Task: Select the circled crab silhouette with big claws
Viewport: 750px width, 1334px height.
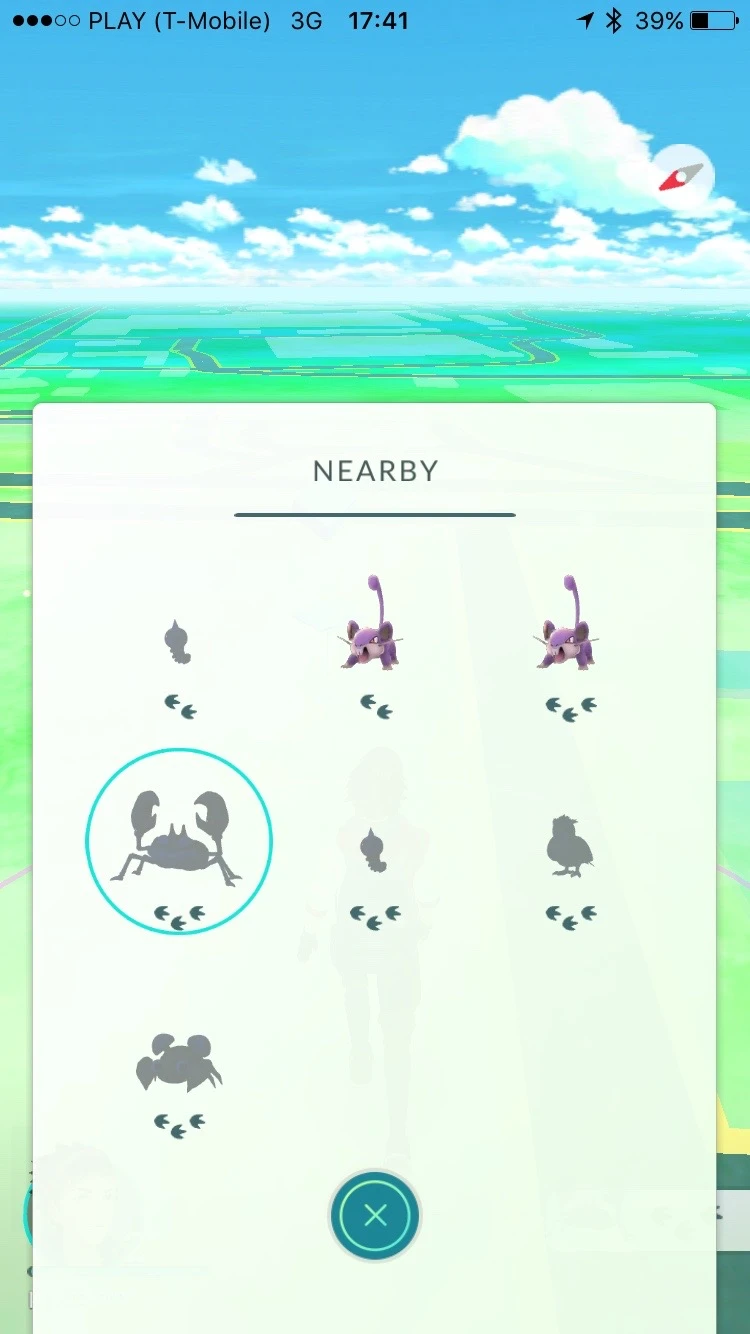Action: 179,841
